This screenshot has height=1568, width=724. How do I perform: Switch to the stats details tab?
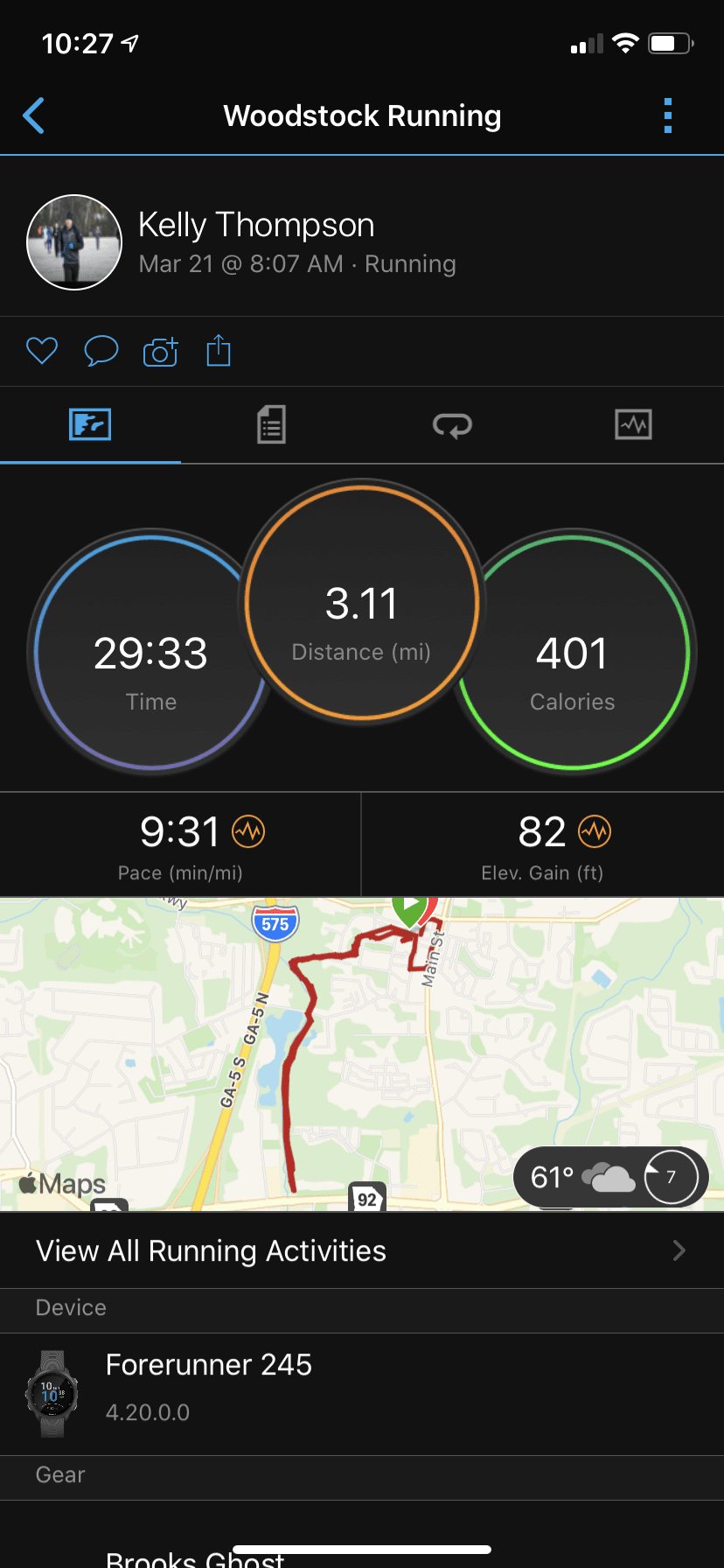(x=271, y=425)
